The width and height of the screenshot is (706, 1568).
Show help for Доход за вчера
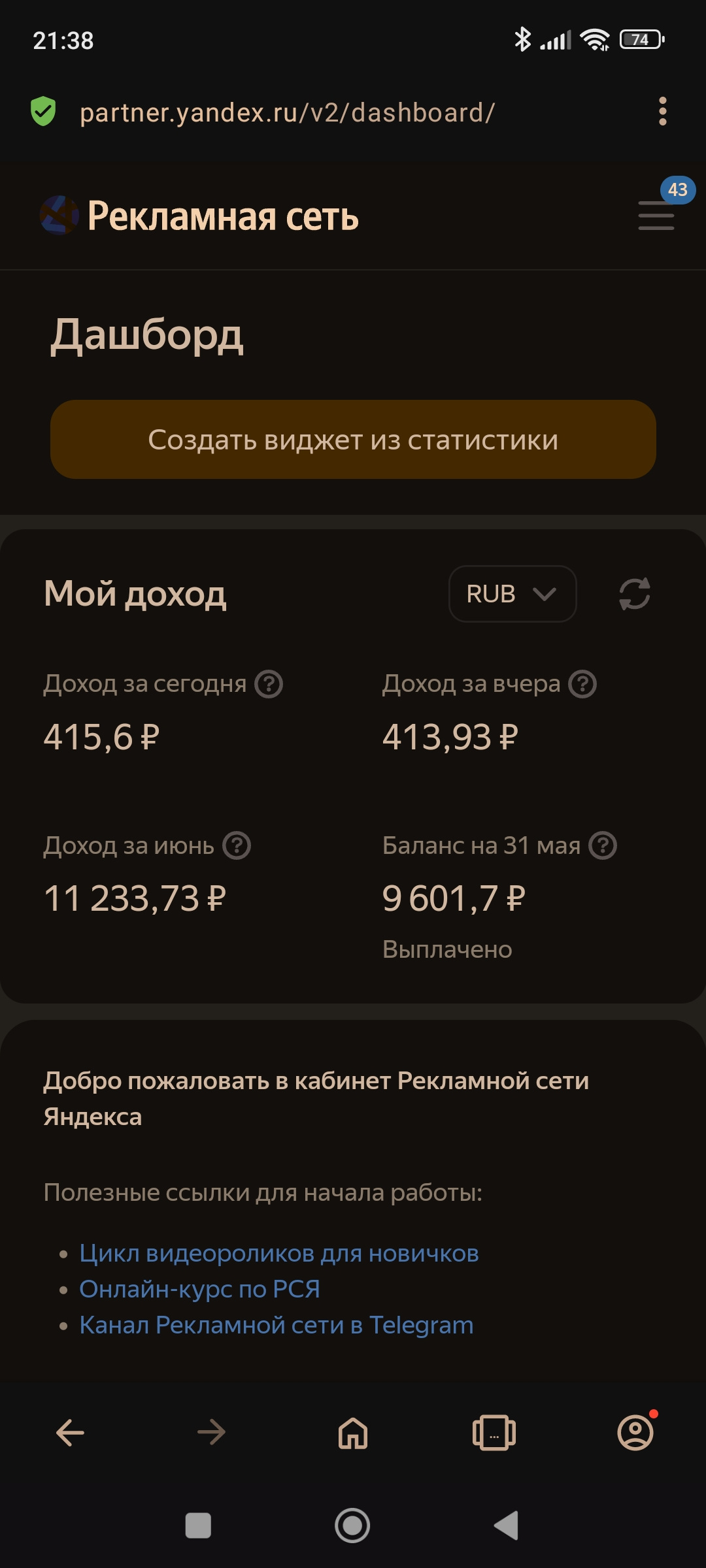[582, 685]
